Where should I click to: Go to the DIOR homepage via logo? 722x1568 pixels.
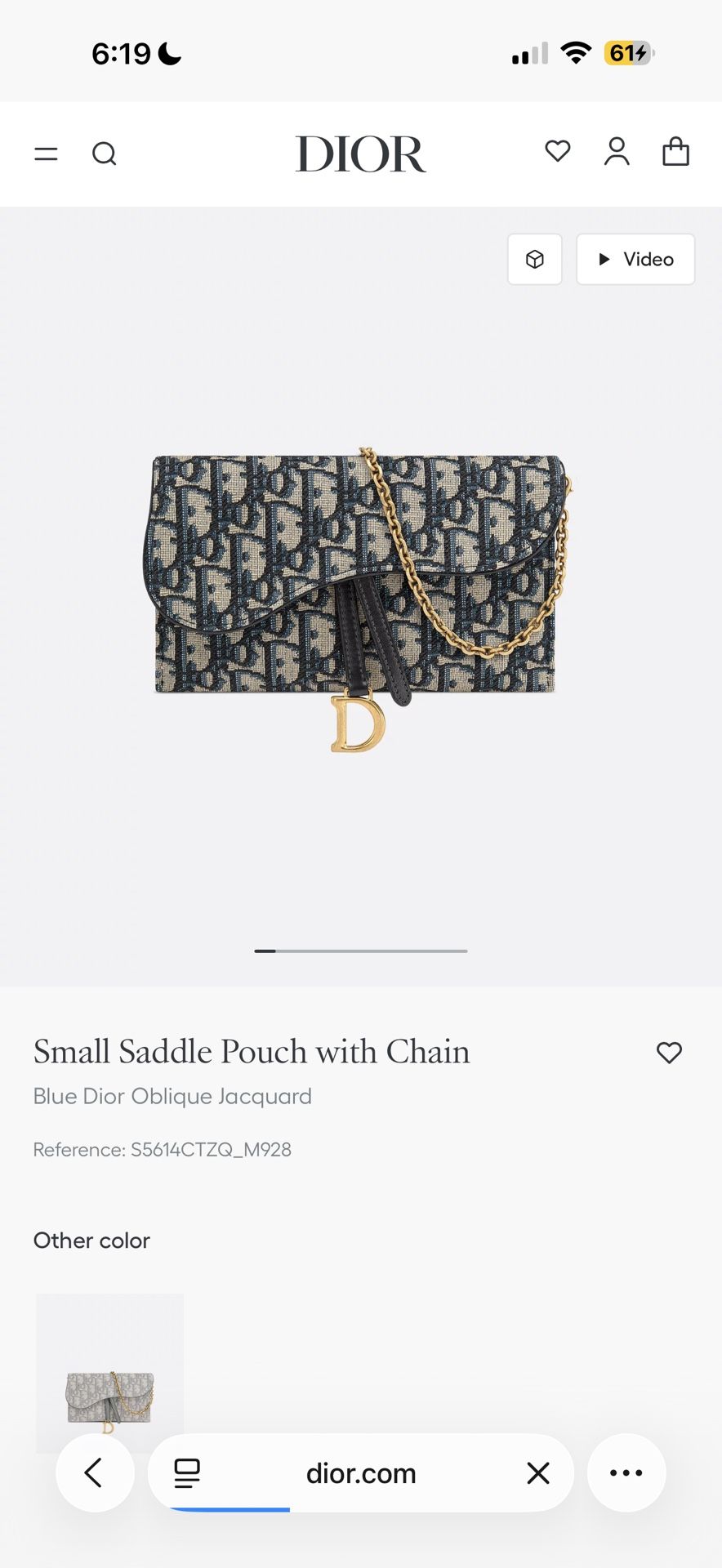[360, 154]
